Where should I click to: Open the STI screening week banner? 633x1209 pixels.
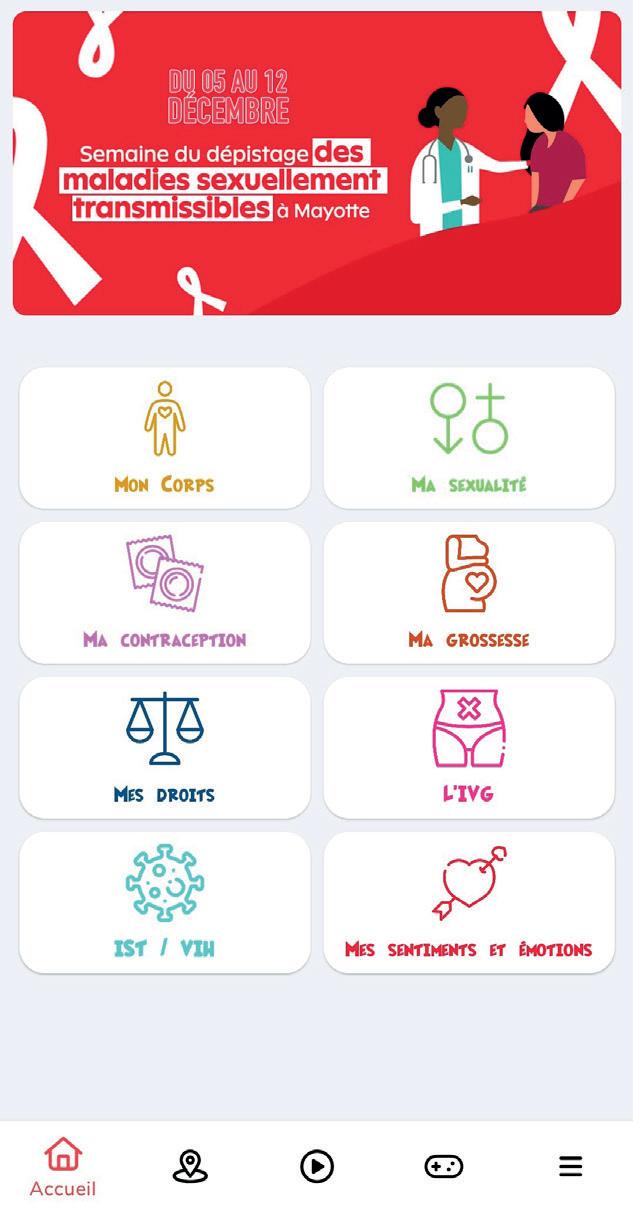[x=316, y=163]
